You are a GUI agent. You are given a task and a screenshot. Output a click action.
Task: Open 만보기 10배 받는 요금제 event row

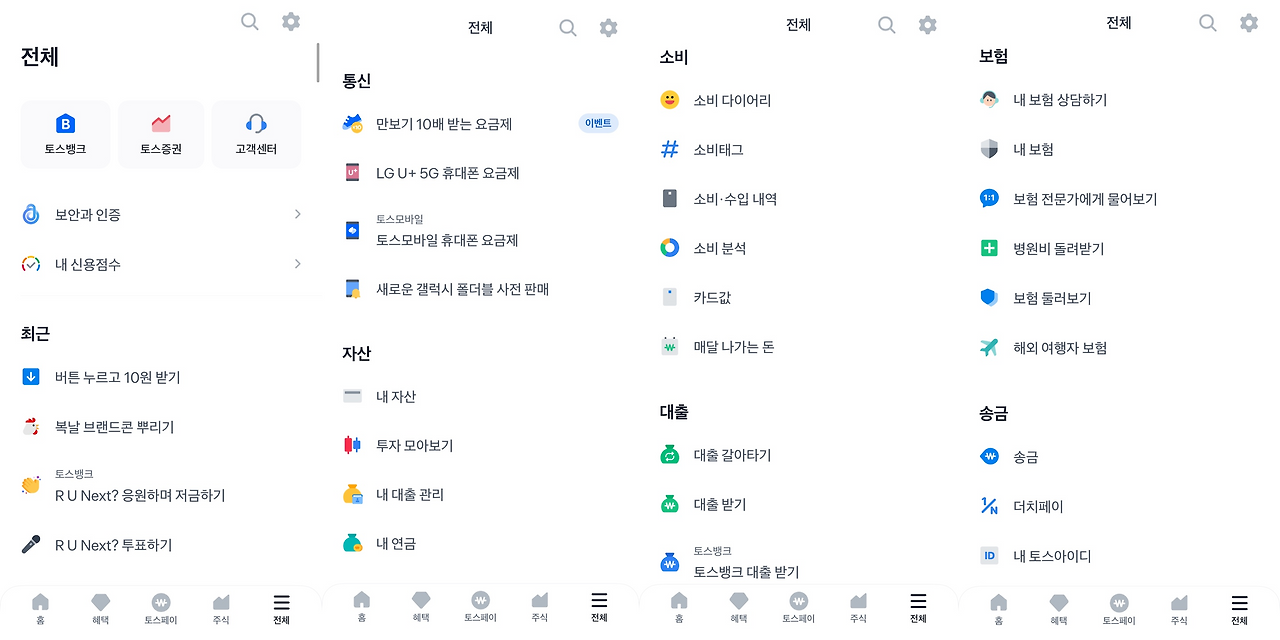coord(481,124)
